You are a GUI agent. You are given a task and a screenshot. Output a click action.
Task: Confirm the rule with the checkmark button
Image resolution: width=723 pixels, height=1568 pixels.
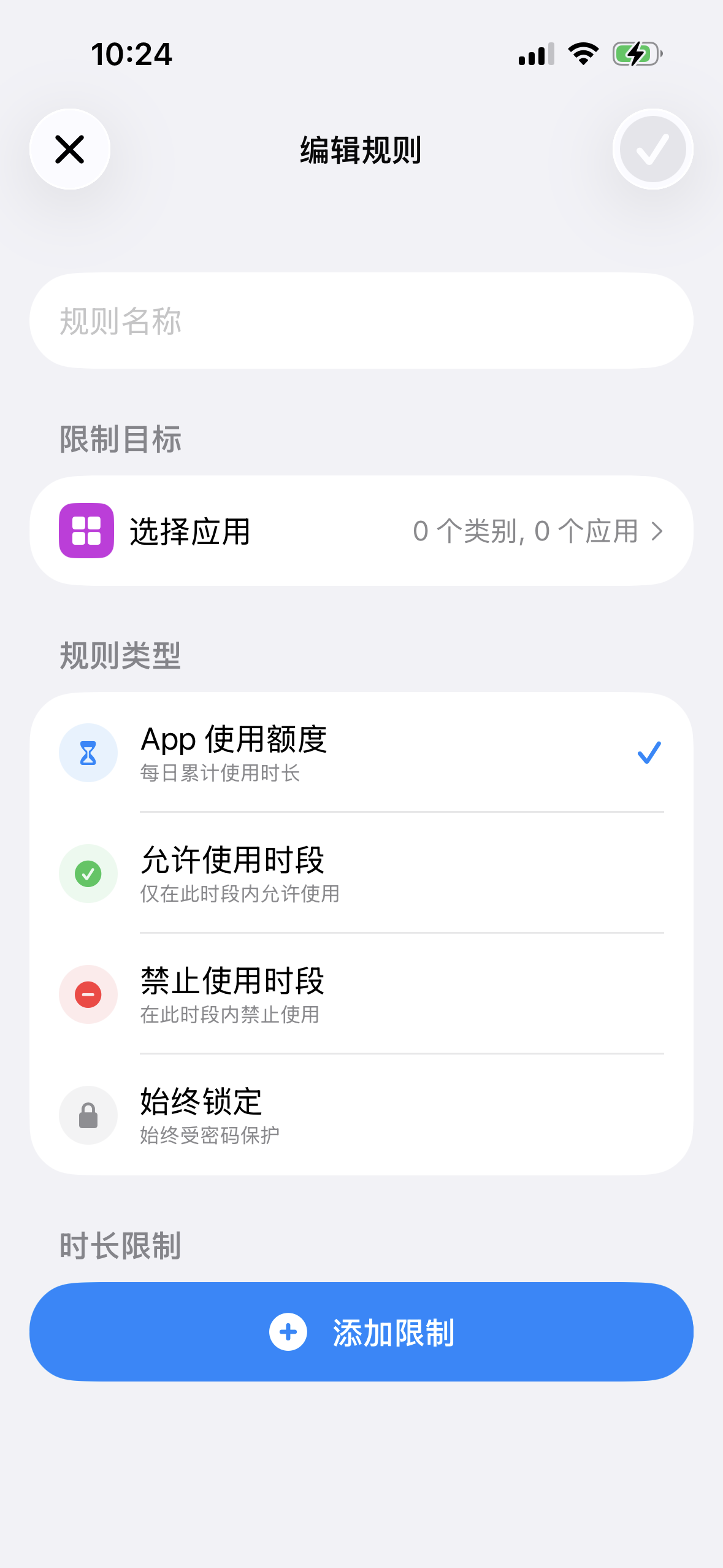pyautogui.click(x=652, y=149)
